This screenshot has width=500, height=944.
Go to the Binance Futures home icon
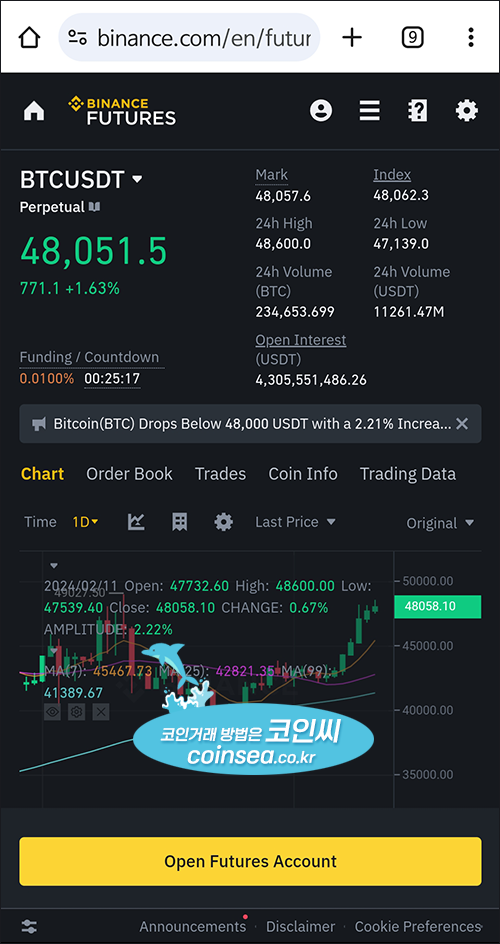coord(34,111)
